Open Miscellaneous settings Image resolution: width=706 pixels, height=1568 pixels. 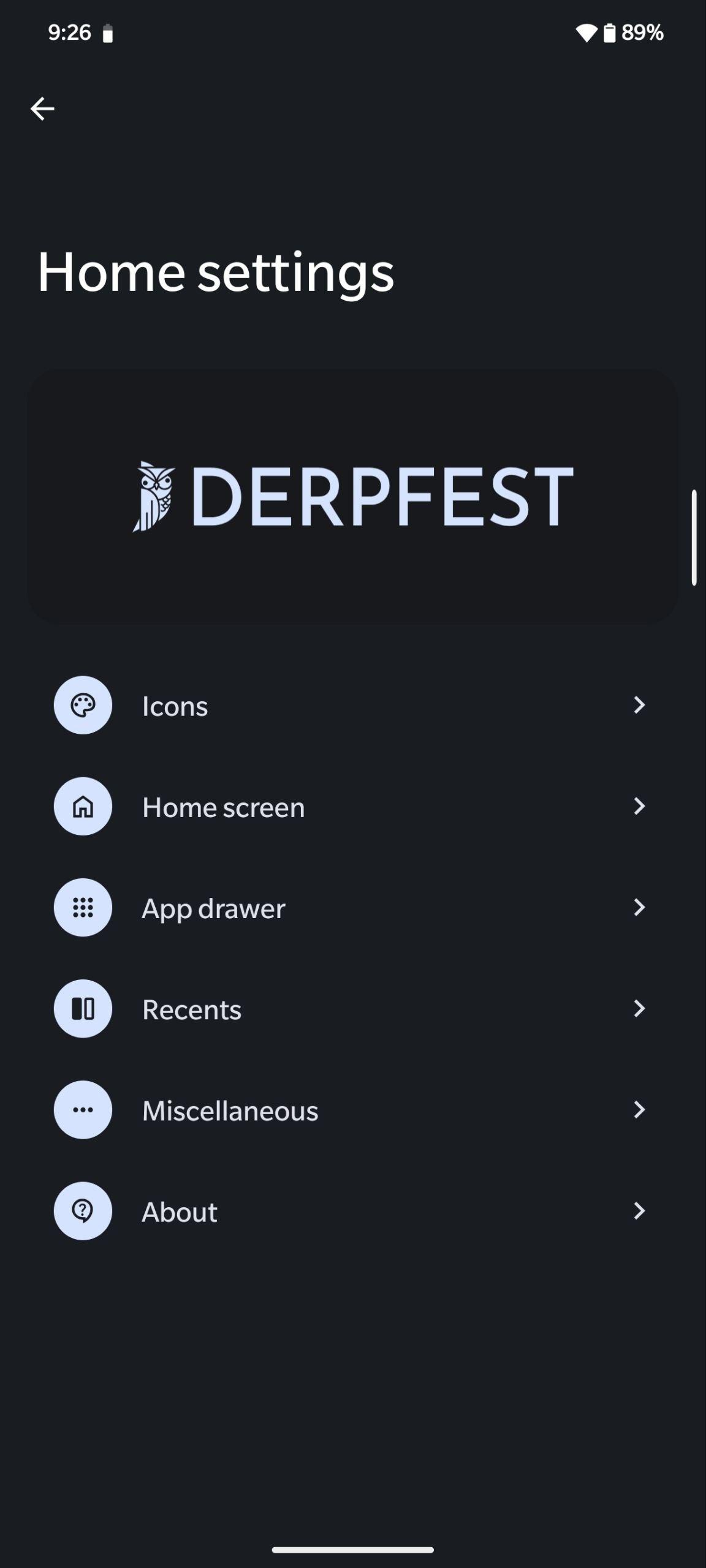point(353,1109)
